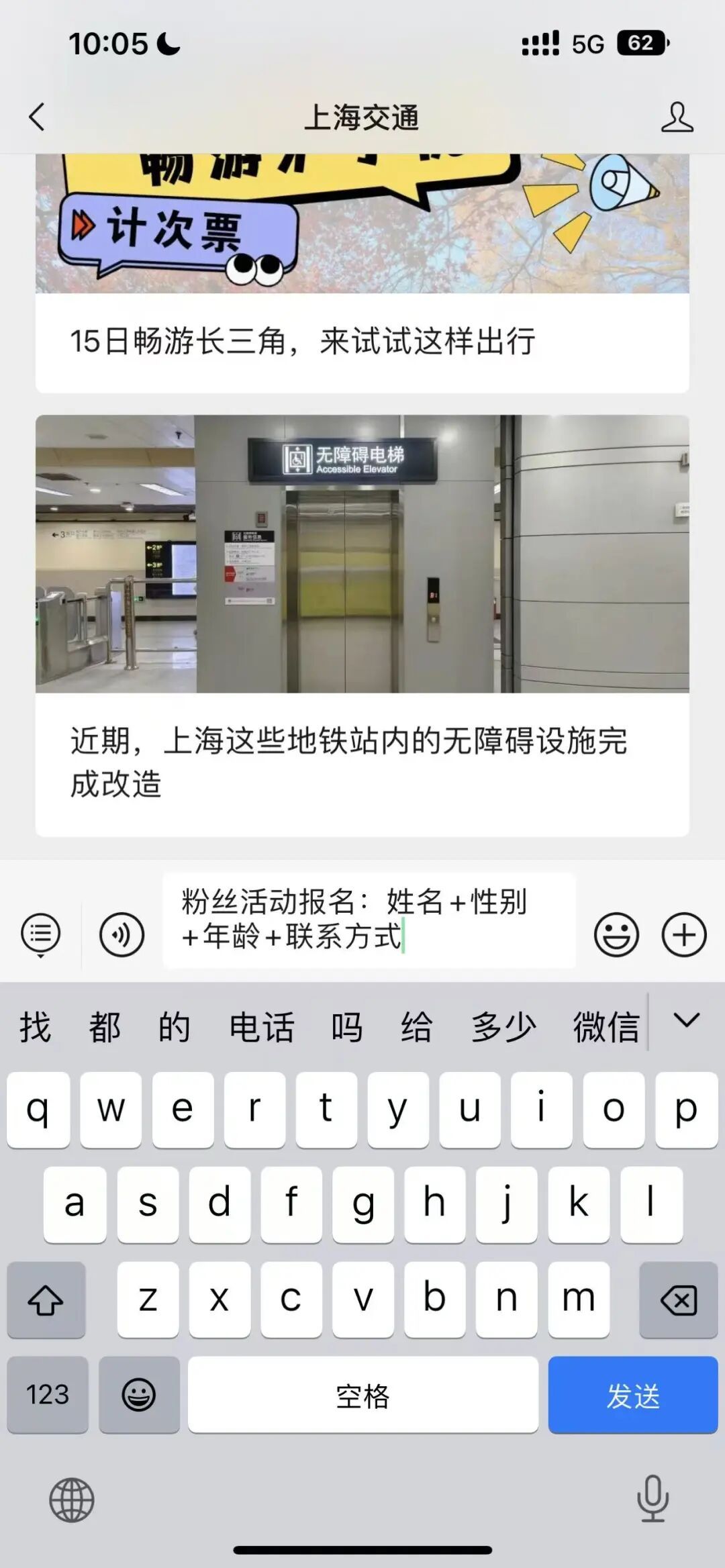The height and width of the screenshot is (1568, 725).
Task: Pick the suggestion 多少
Action: click(x=503, y=1027)
